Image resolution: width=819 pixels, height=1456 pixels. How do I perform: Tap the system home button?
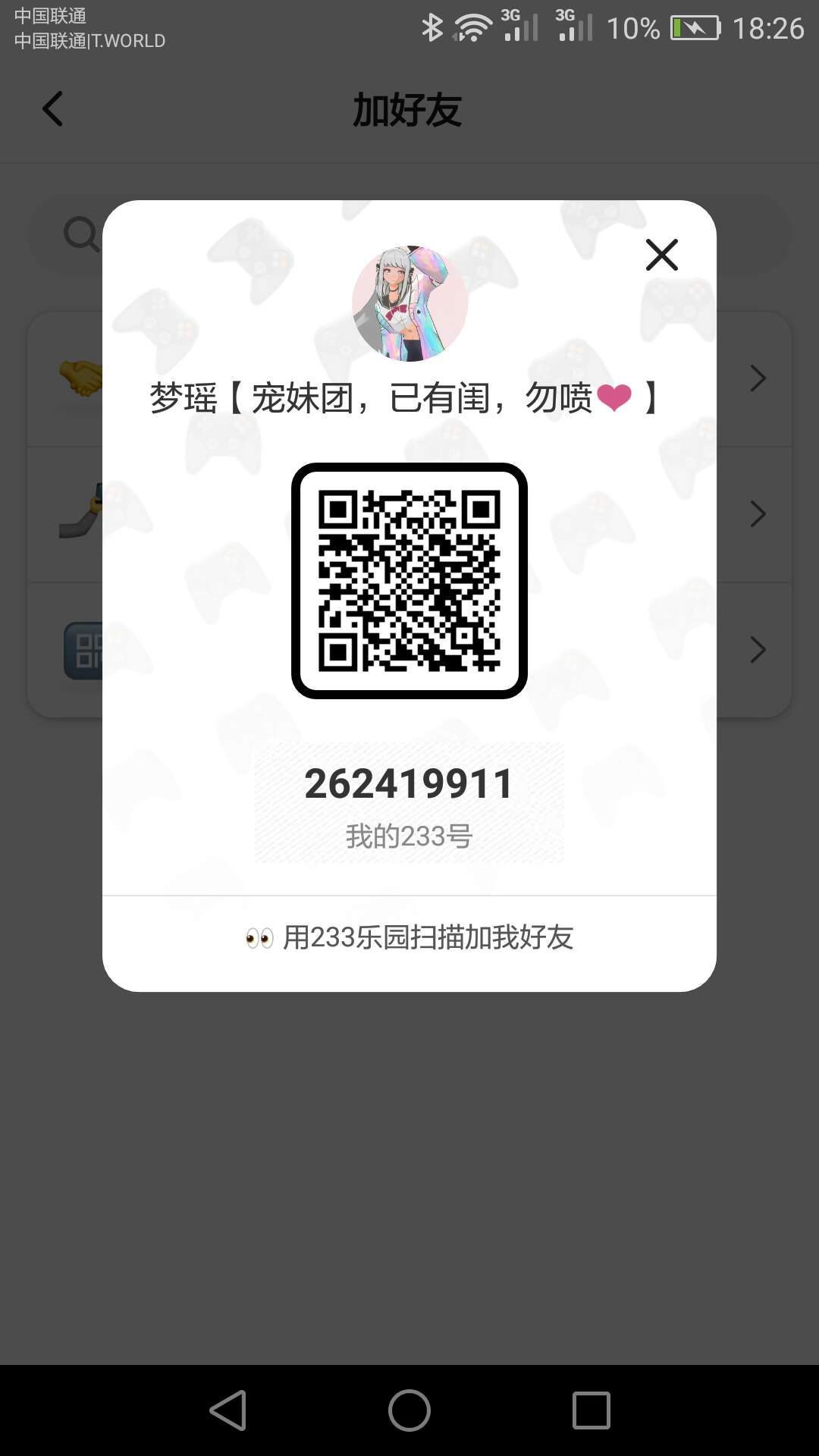409,1410
